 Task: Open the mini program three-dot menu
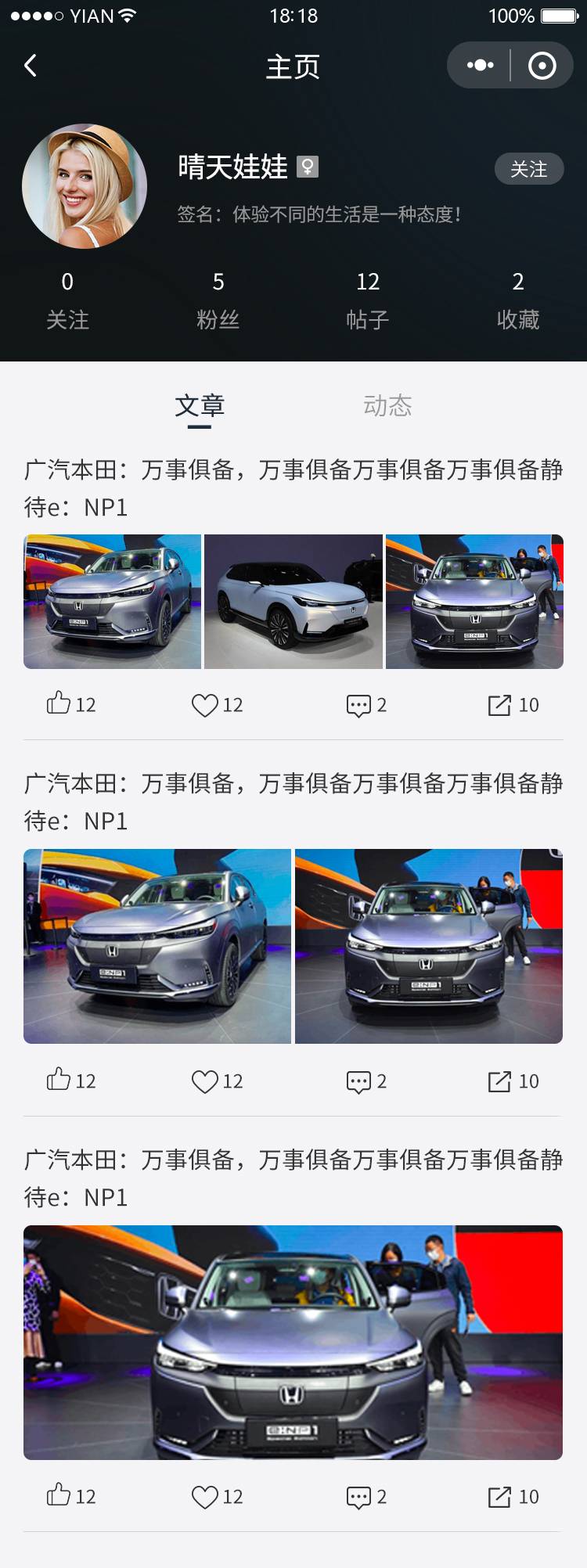tap(480, 66)
